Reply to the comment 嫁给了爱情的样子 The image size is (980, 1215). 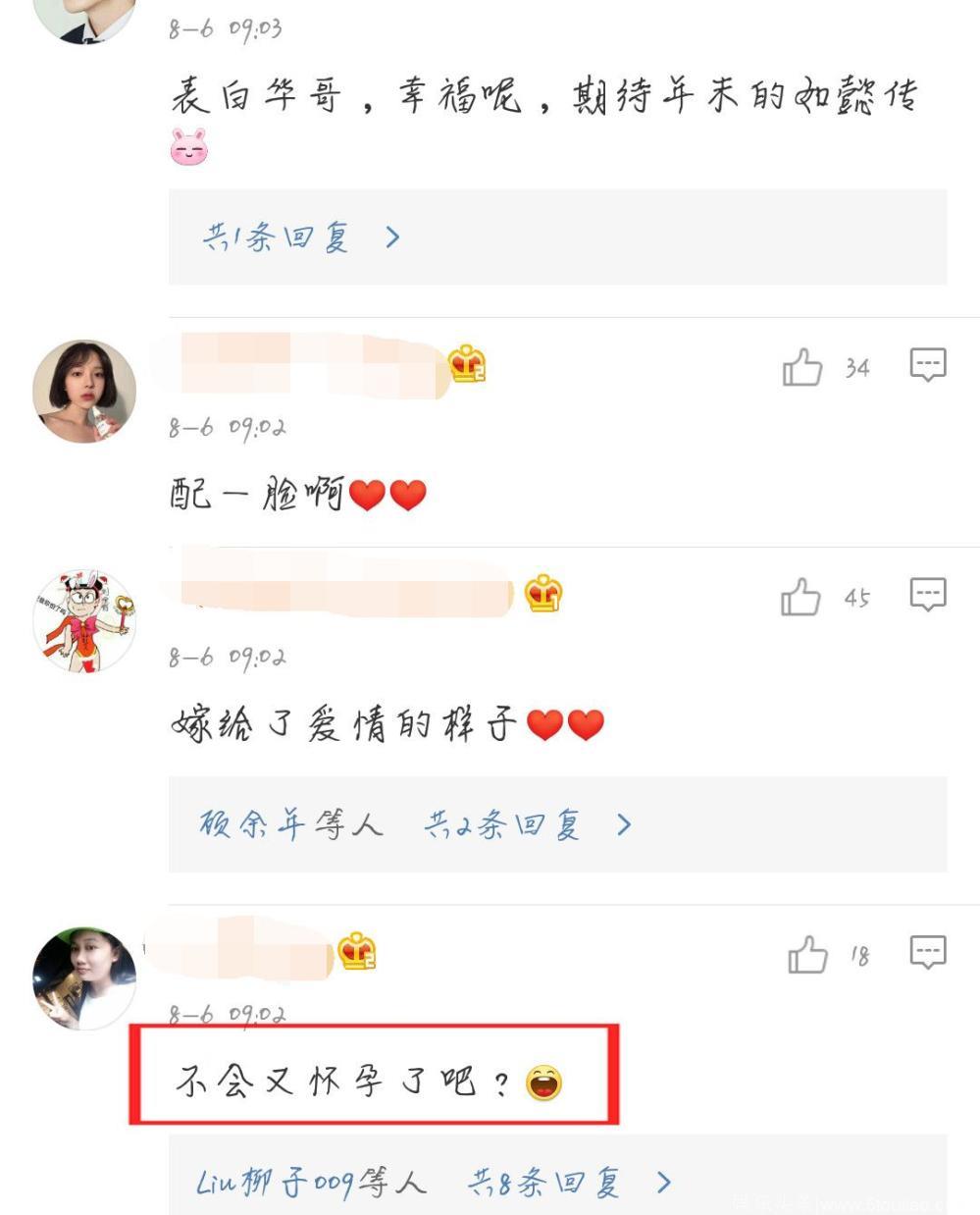927,595
